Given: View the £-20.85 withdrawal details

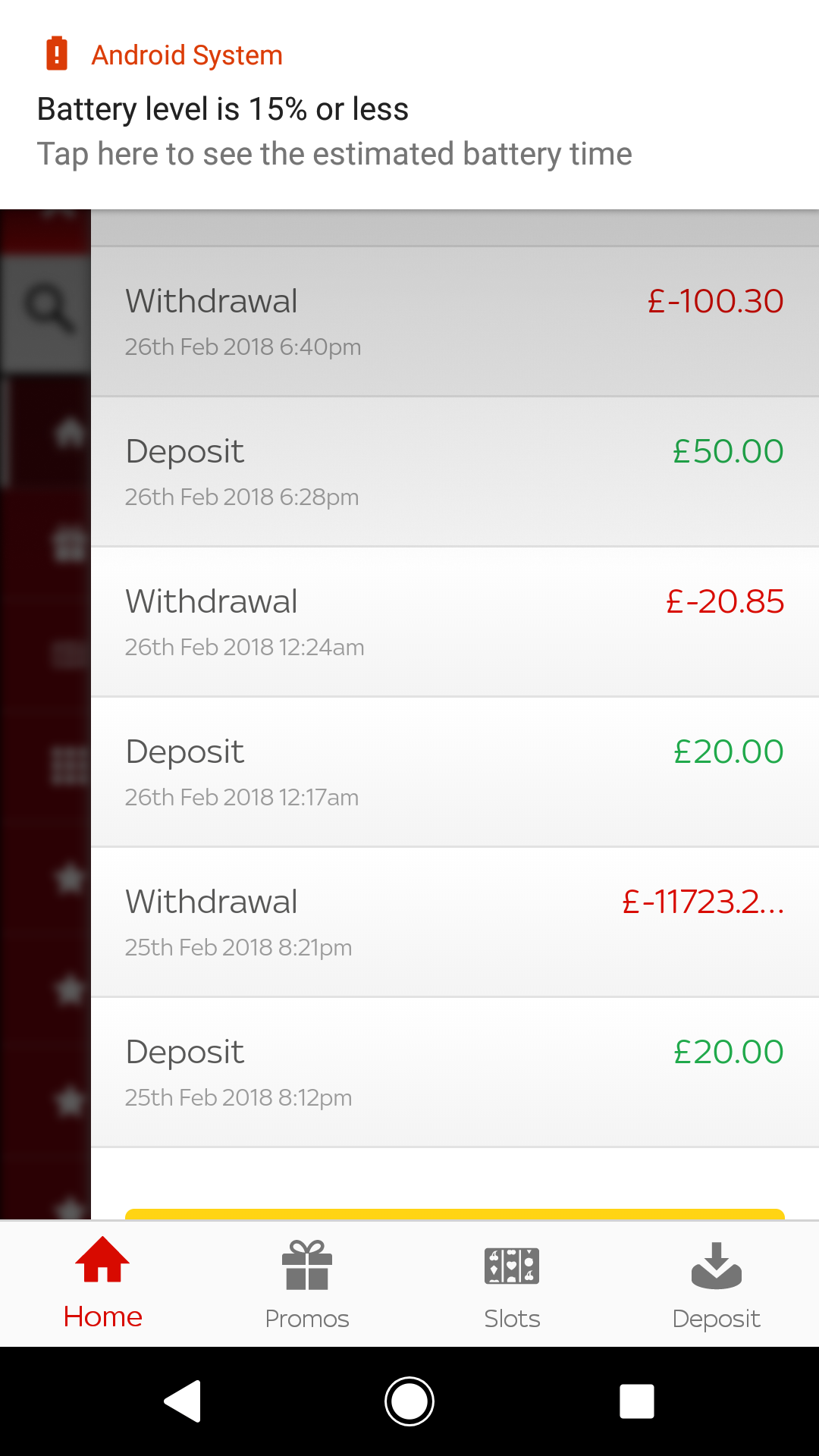Looking at the screenshot, I should [455, 622].
